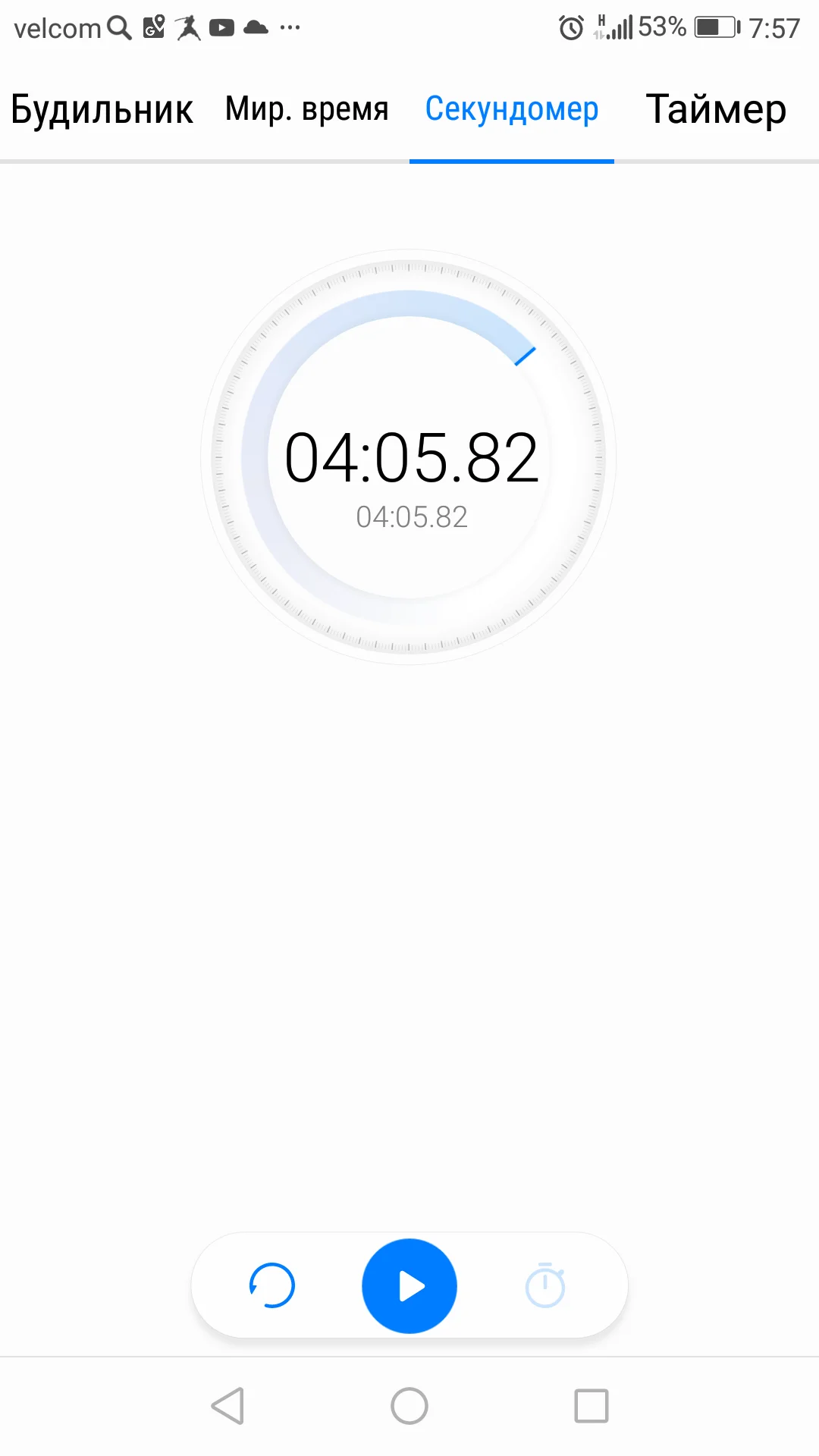
Task: Tap the cloud icon in the status bar
Action: coord(254,29)
